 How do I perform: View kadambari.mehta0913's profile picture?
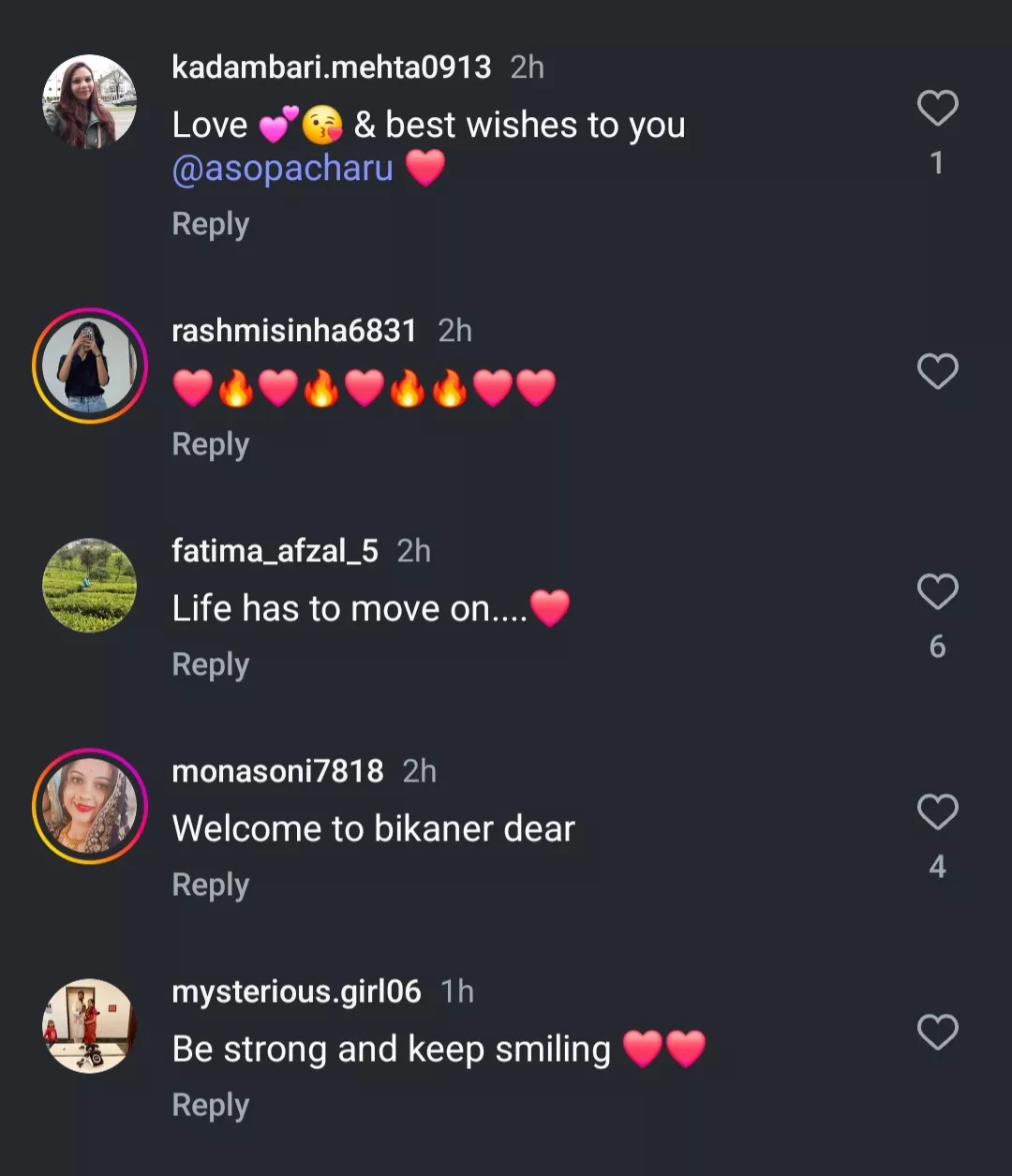pos(90,101)
